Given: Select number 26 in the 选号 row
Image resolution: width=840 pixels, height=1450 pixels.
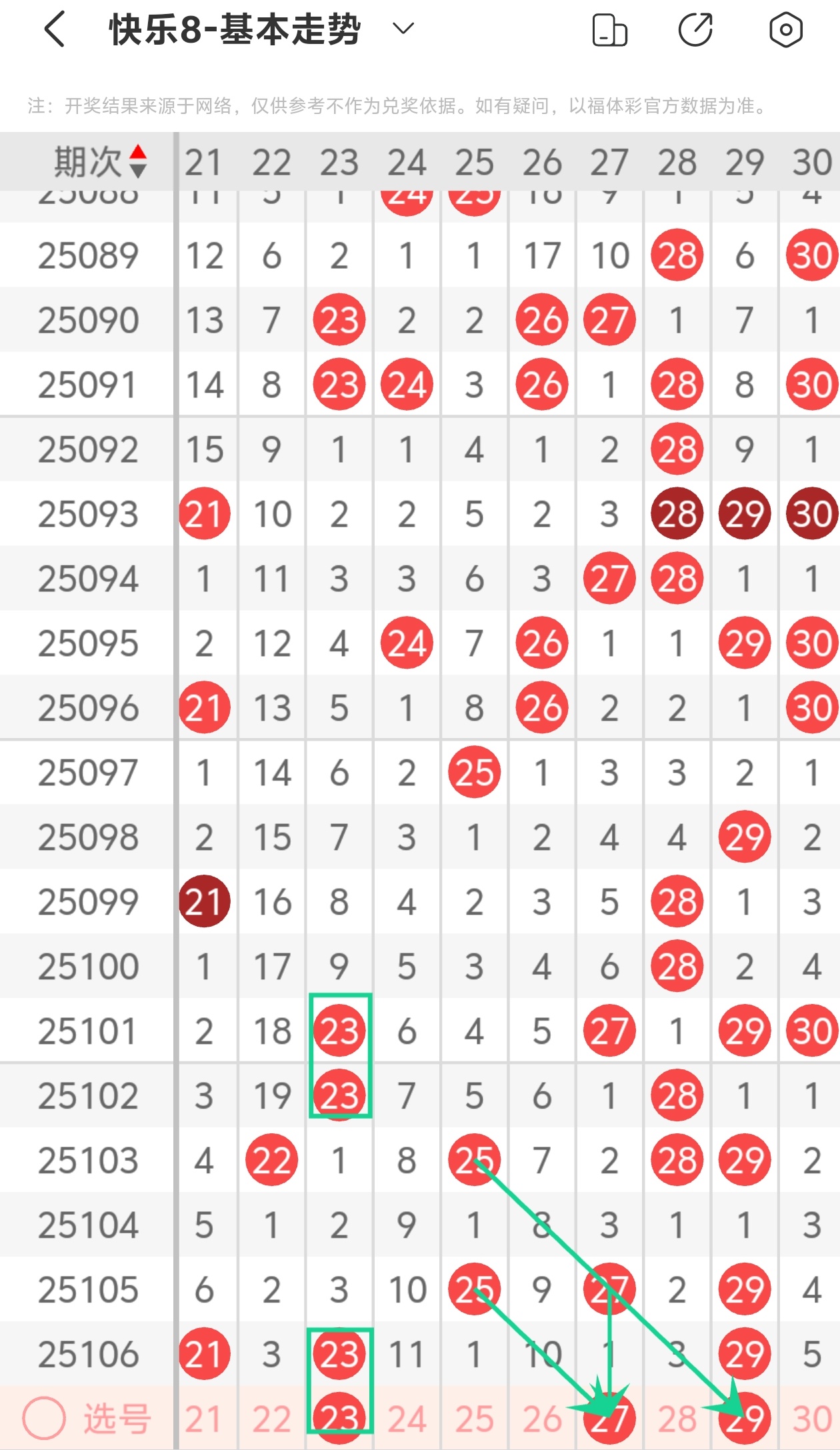Looking at the screenshot, I should [x=542, y=1419].
